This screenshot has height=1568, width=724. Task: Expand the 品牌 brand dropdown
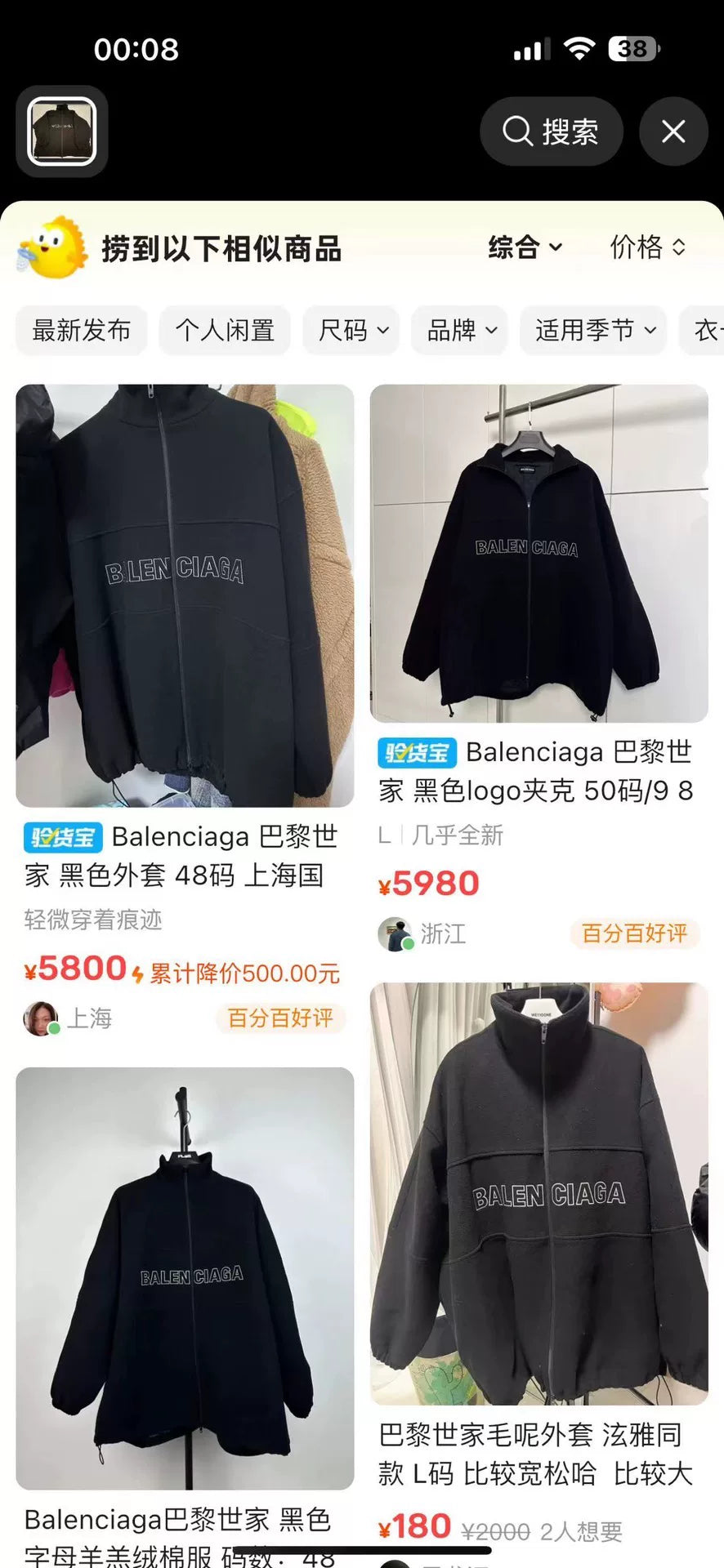point(459,330)
